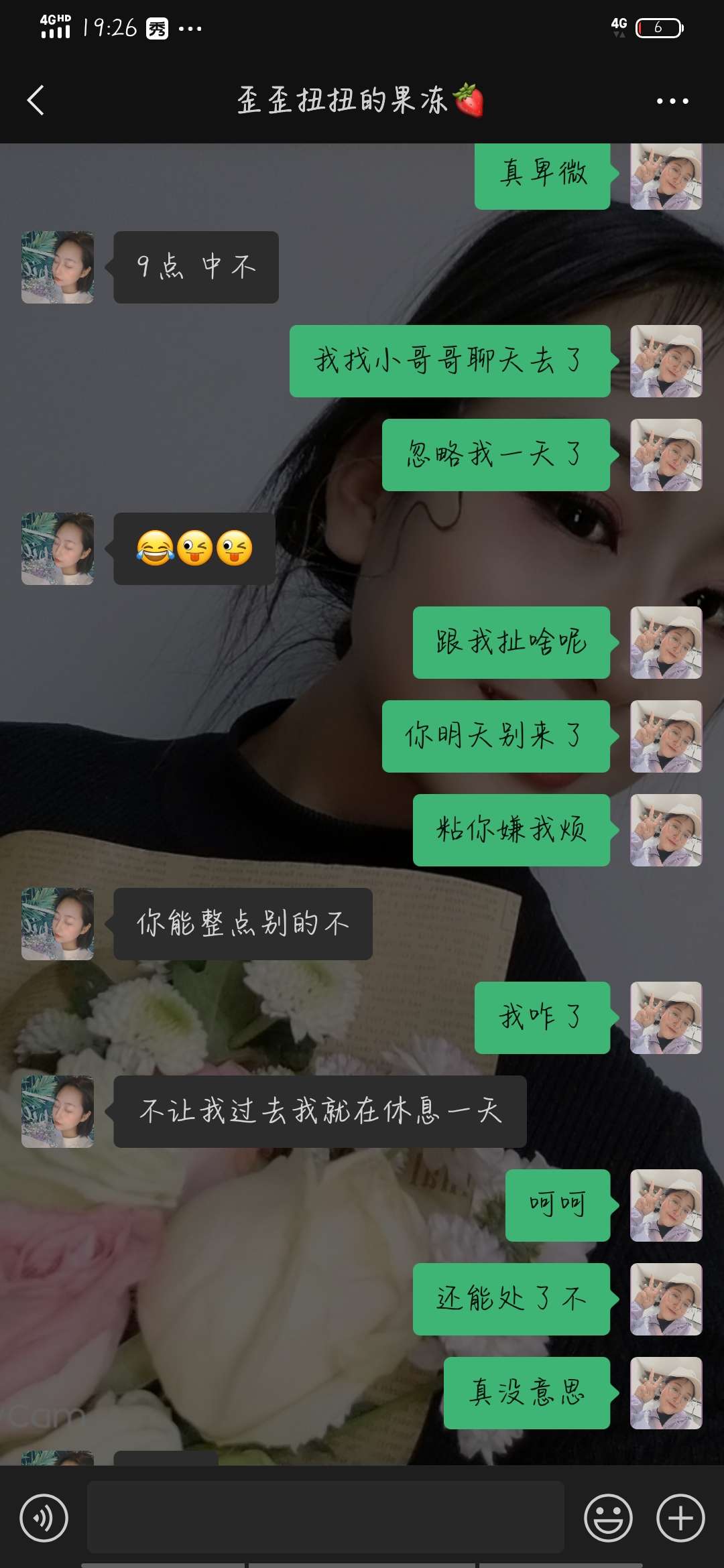The width and height of the screenshot is (724, 1568).
Task: Tap my avatar next to 呵呵
Action: click(x=666, y=1205)
